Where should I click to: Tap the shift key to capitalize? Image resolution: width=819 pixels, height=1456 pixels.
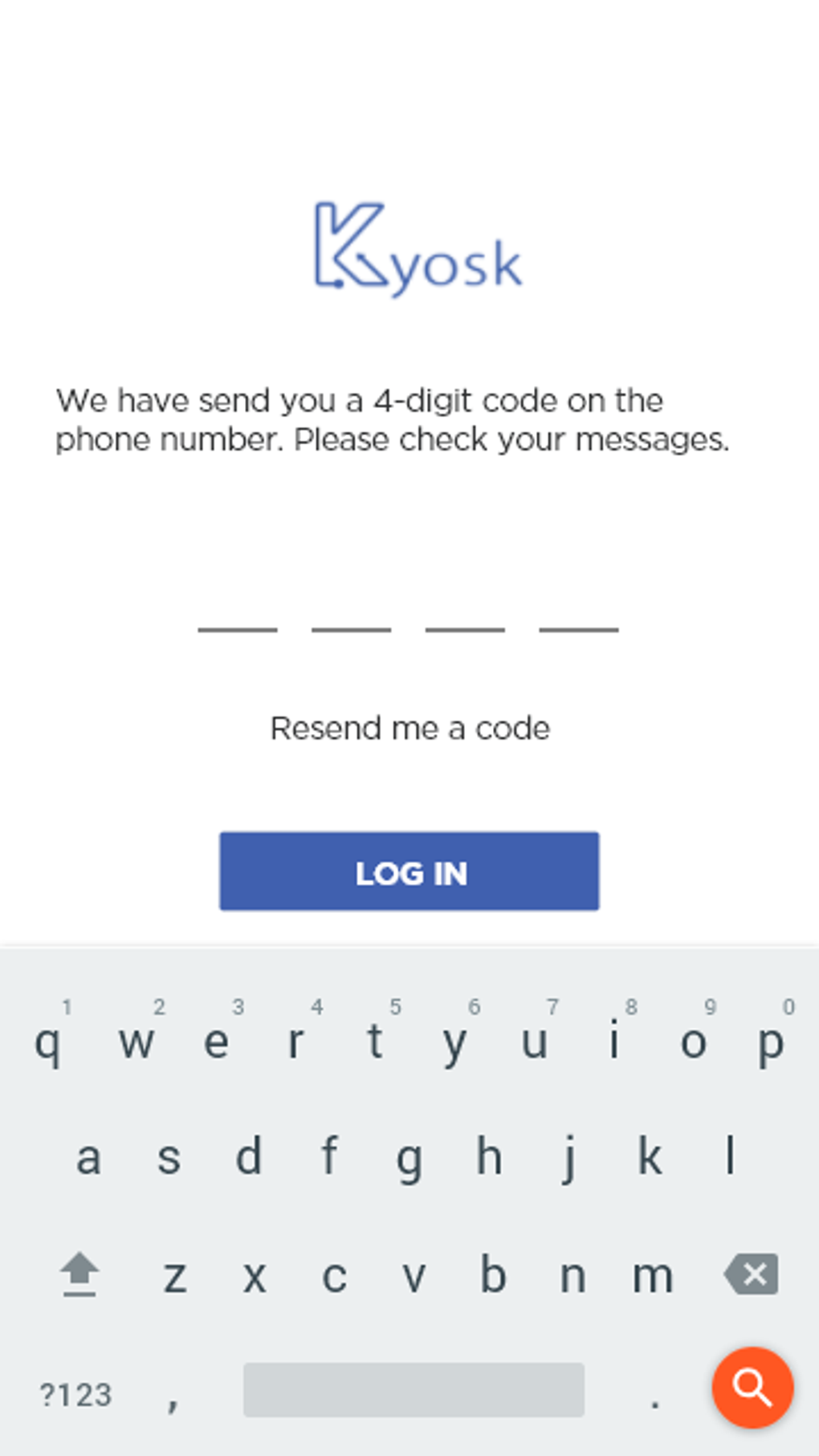coord(79,1274)
